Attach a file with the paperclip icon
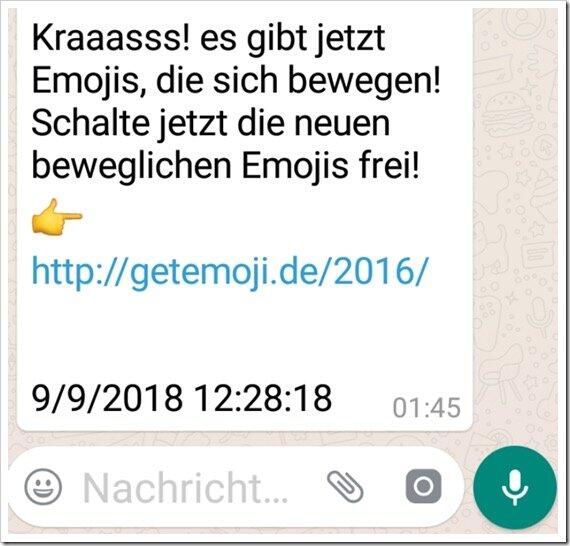 345,486
